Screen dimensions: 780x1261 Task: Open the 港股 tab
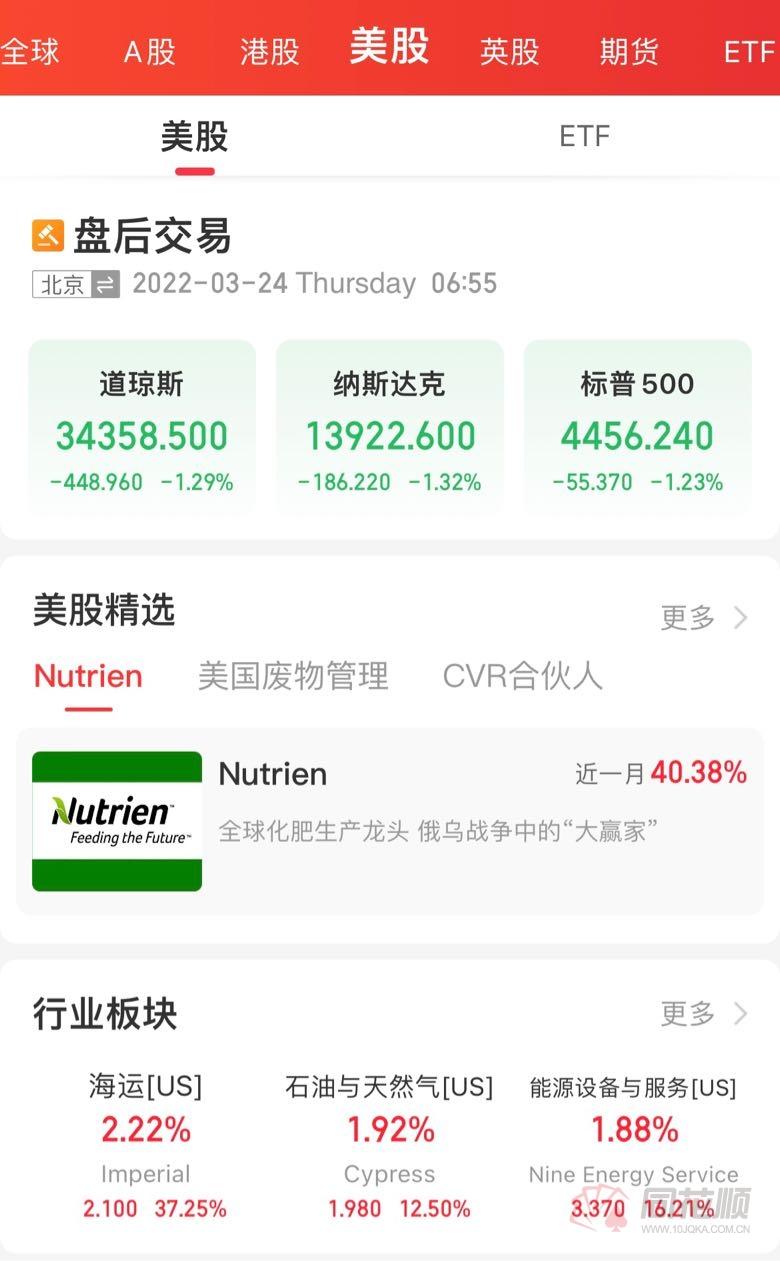pyautogui.click(x=270, y=51)
